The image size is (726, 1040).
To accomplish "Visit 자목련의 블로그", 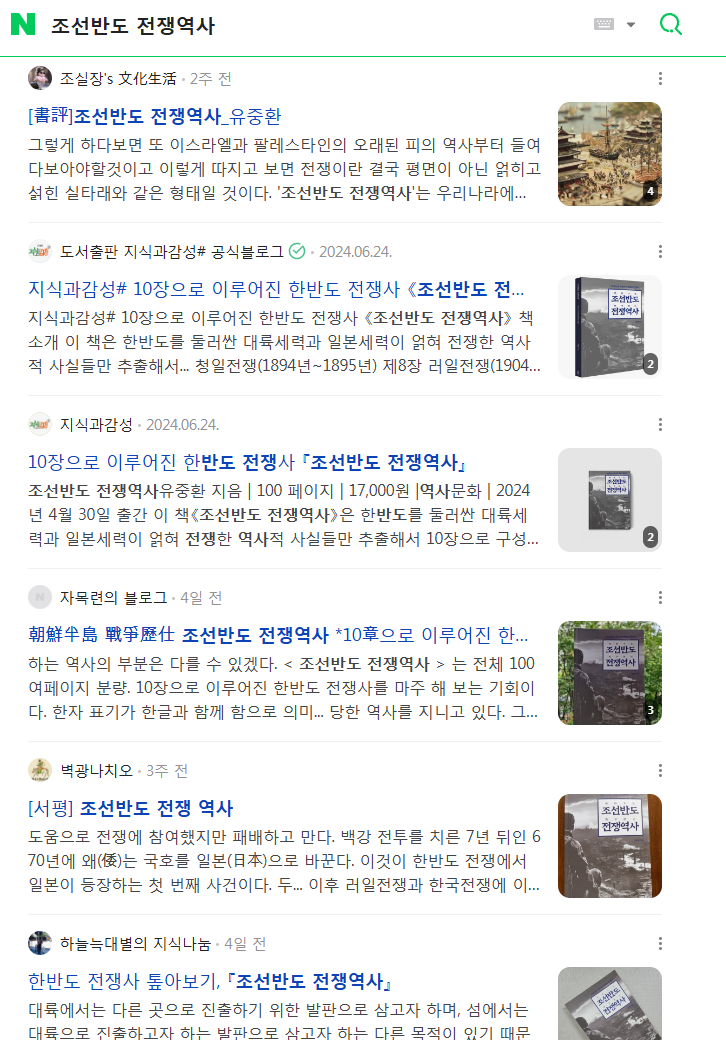I will point(113,598).
